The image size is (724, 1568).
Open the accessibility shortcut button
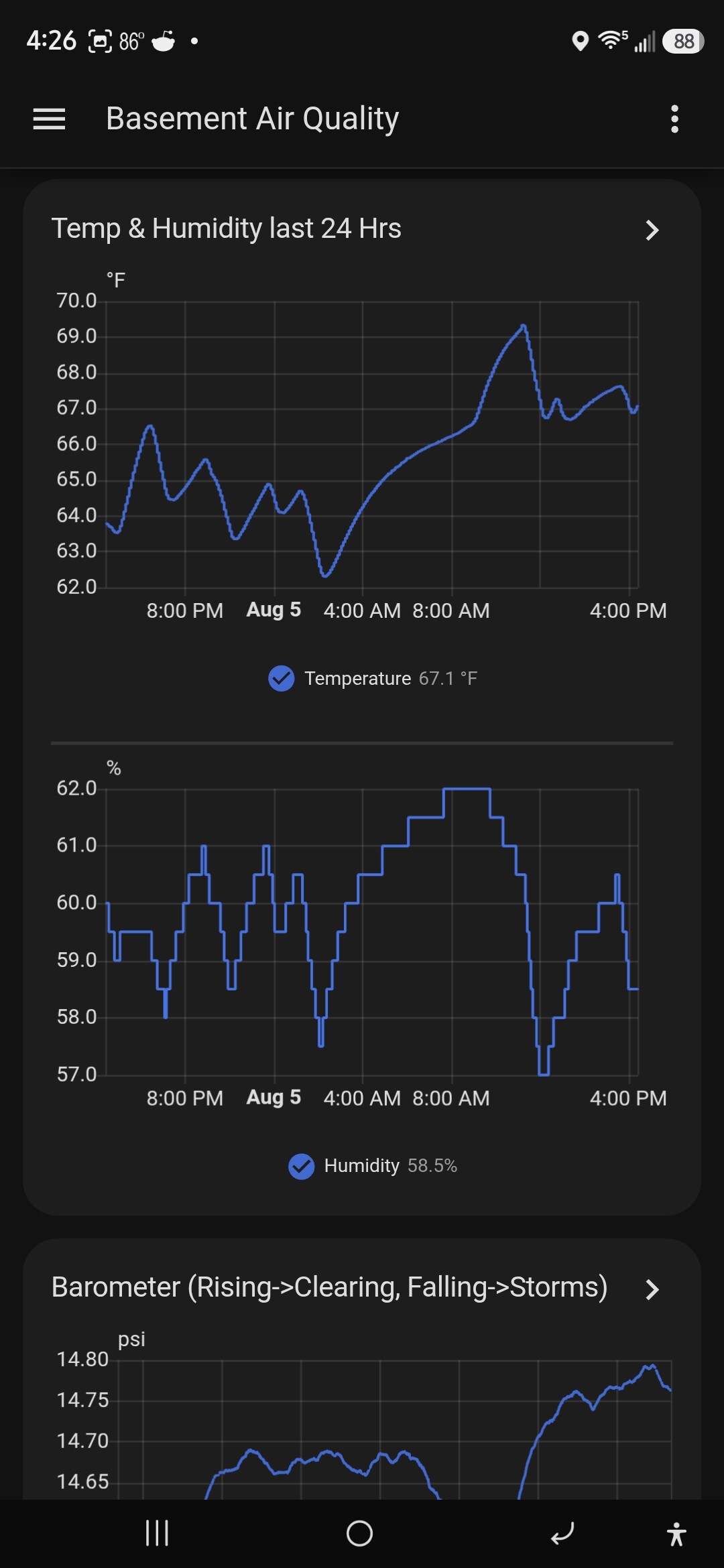coord(676,1534)
